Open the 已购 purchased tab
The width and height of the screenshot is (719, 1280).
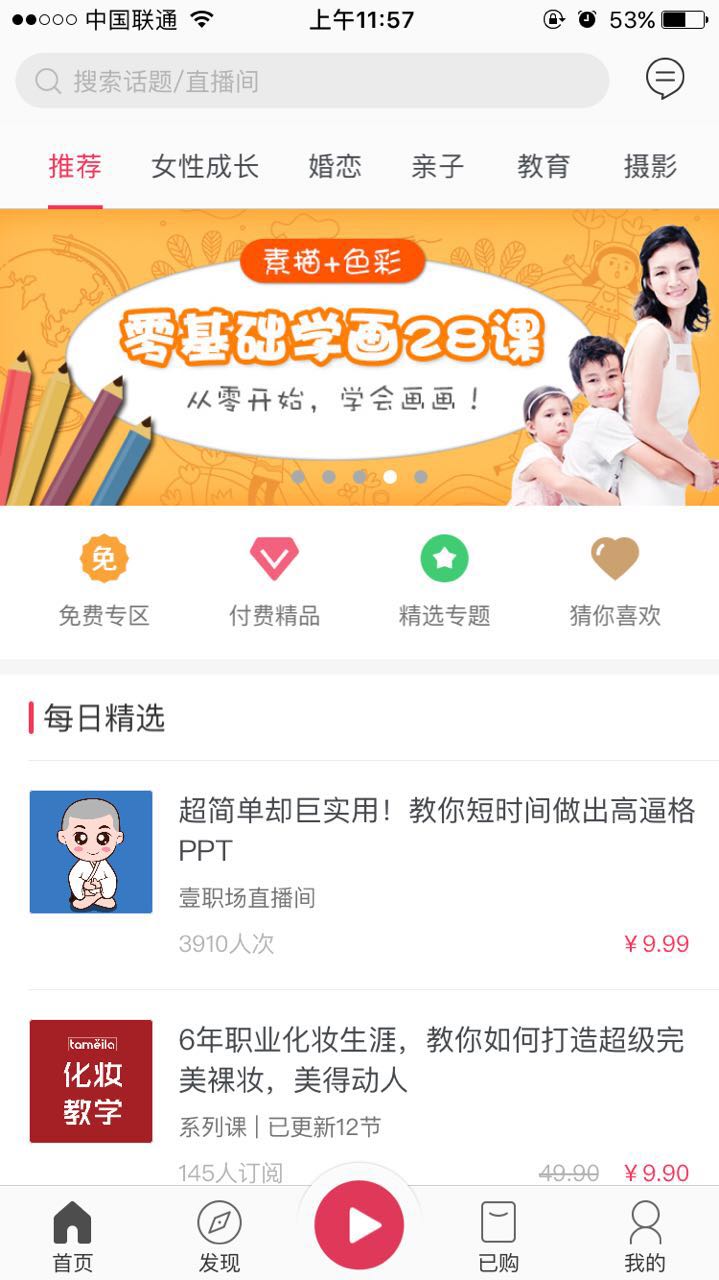tap(498, 1237)
